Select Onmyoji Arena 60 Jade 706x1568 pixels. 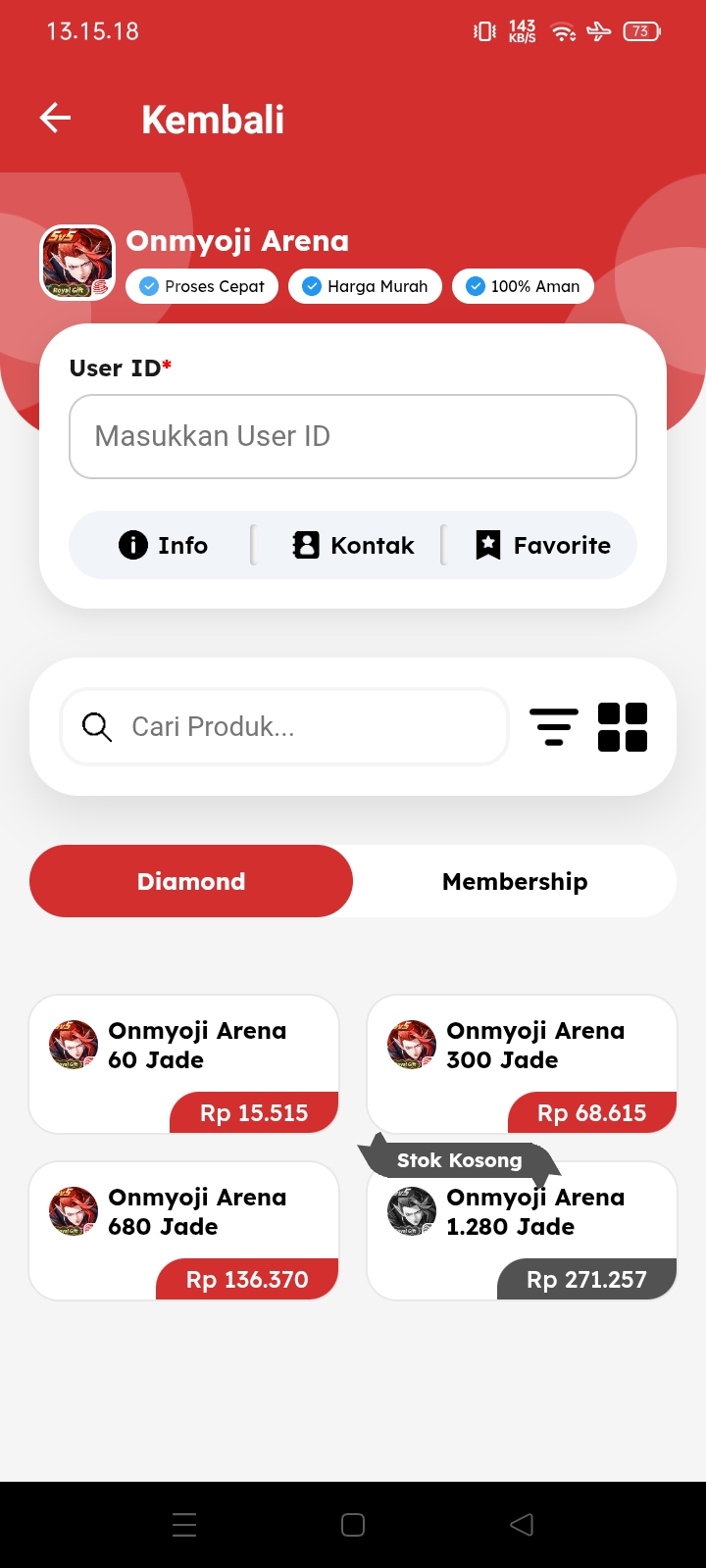[184, 1063]
